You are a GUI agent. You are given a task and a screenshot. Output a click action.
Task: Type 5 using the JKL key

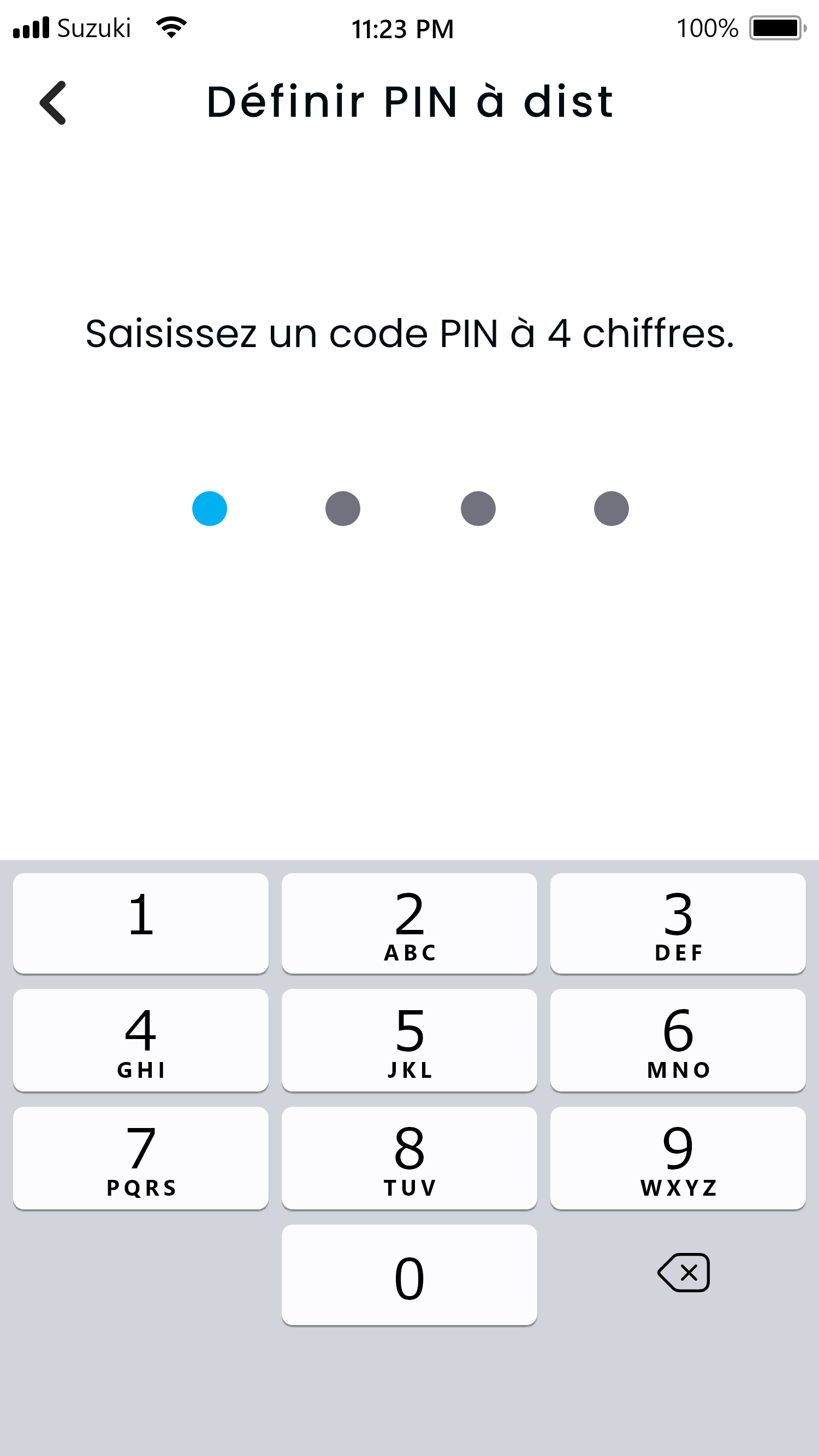coord(410,1040)
